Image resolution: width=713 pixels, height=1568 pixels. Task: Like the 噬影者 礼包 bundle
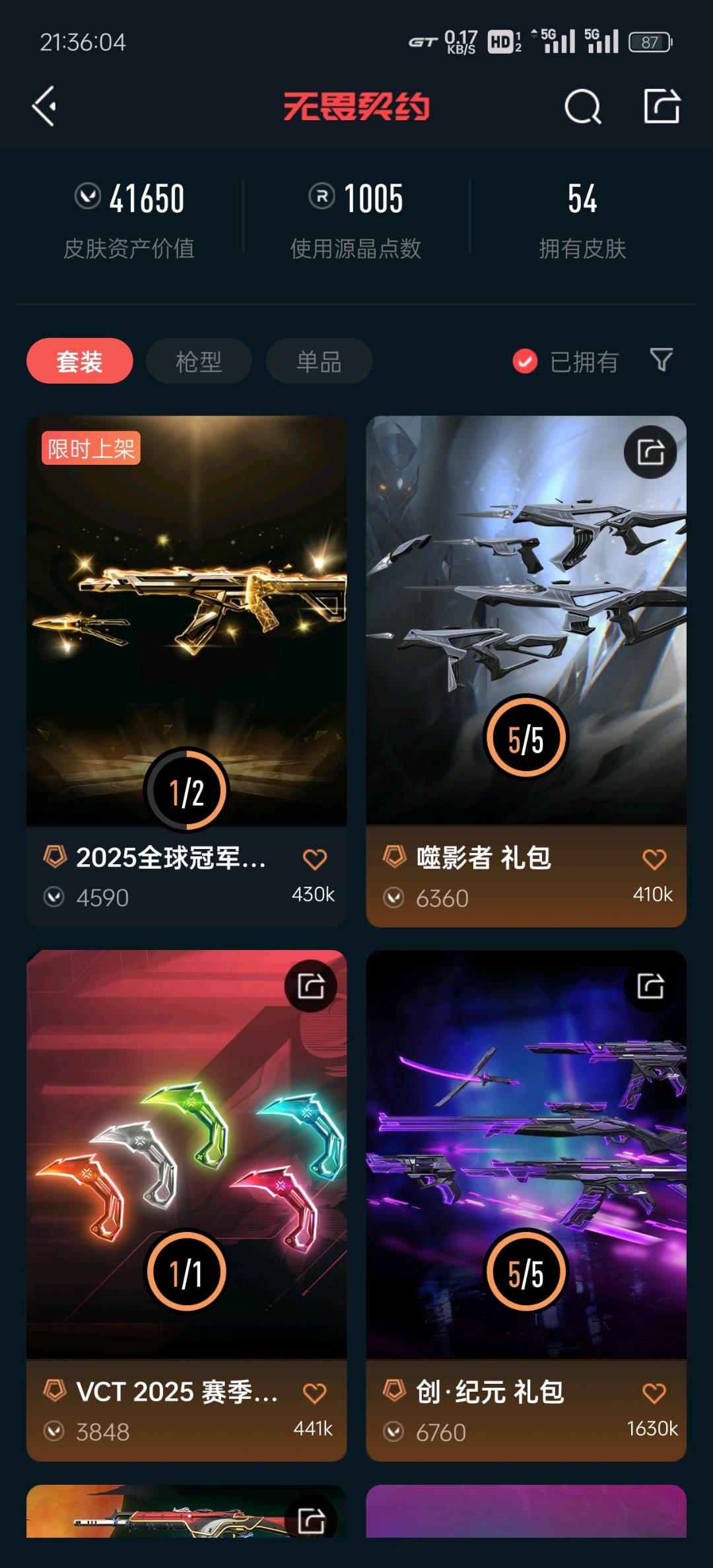pos(654,859)
